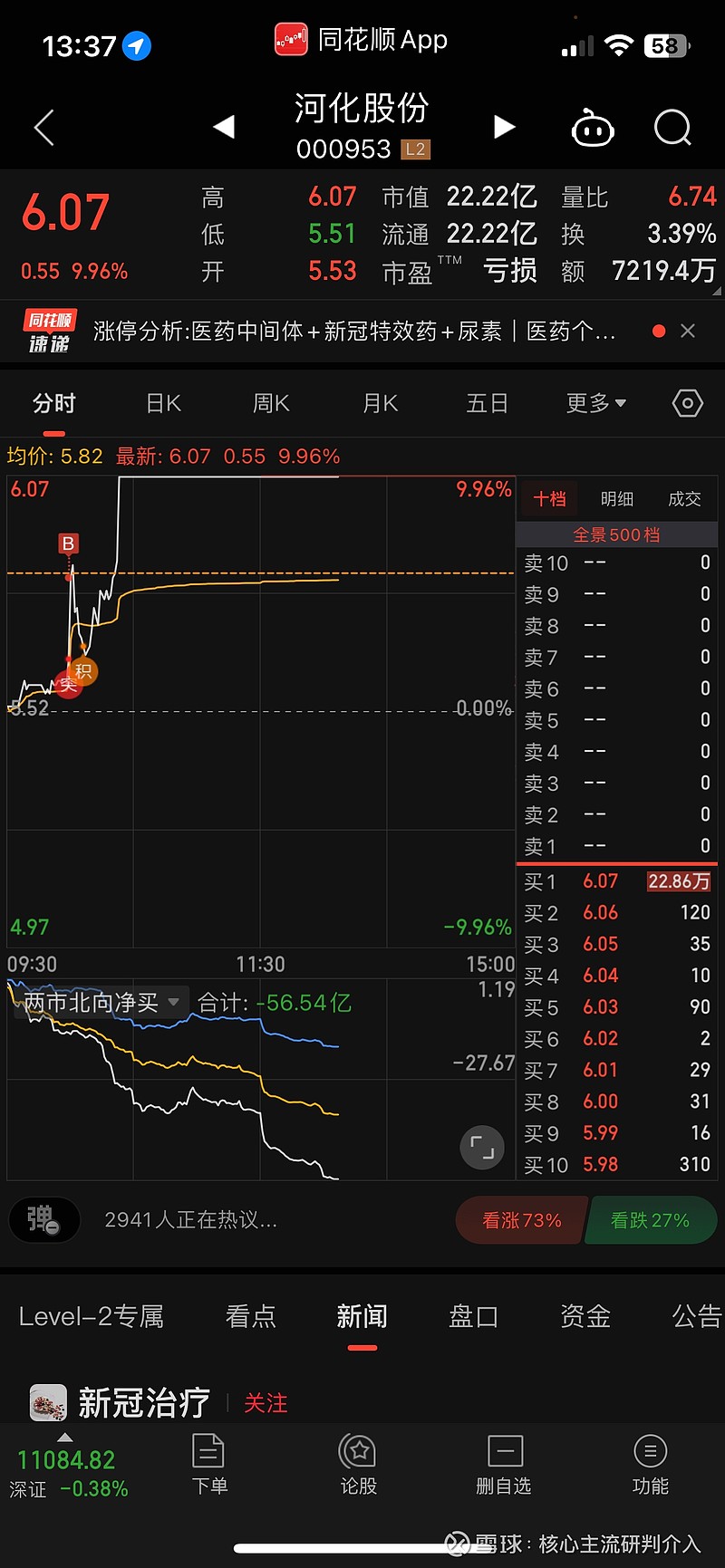This screenshot has height=1568, width=725.
Task: Switch to the 资金 tab
Action: pos(585,1316)
